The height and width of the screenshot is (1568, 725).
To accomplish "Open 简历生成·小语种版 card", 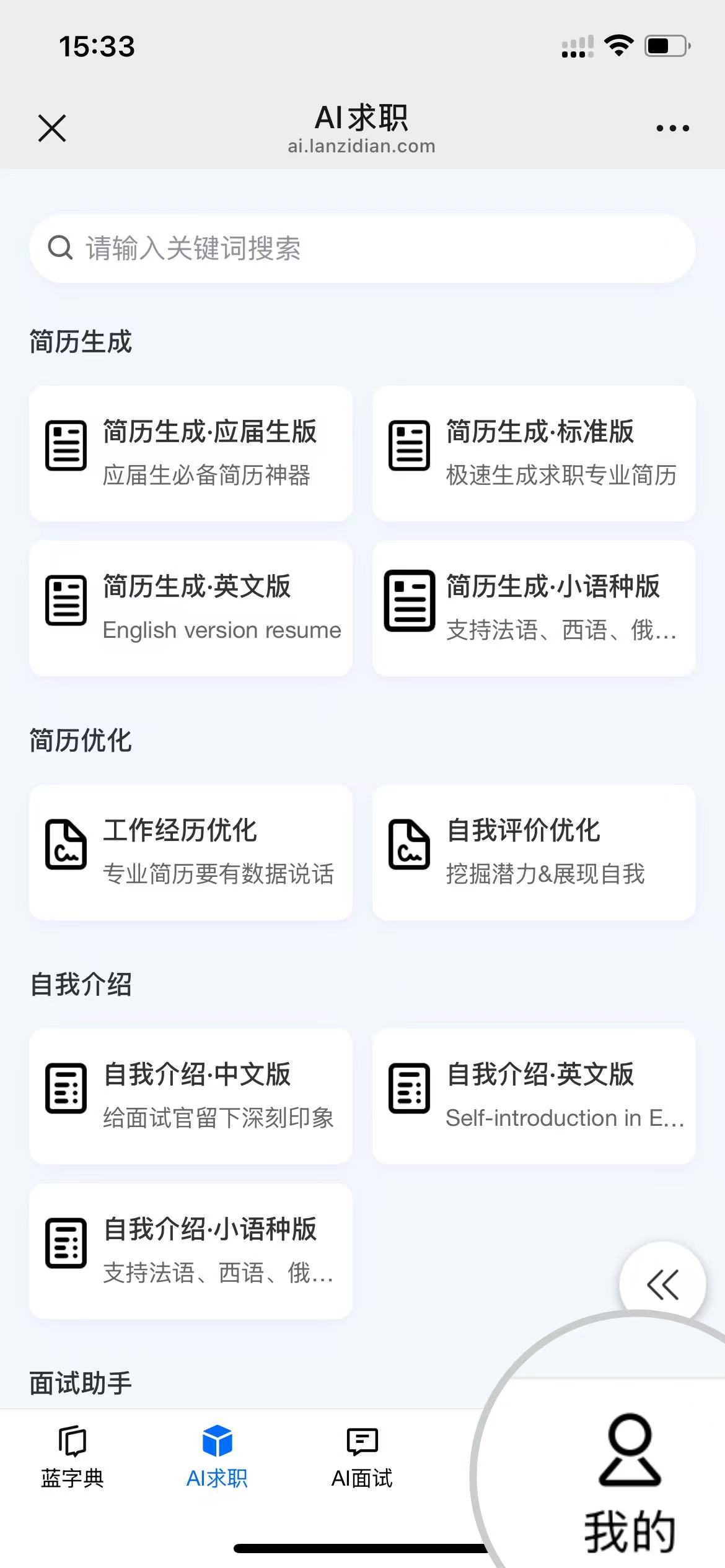I will pos(534,608).
